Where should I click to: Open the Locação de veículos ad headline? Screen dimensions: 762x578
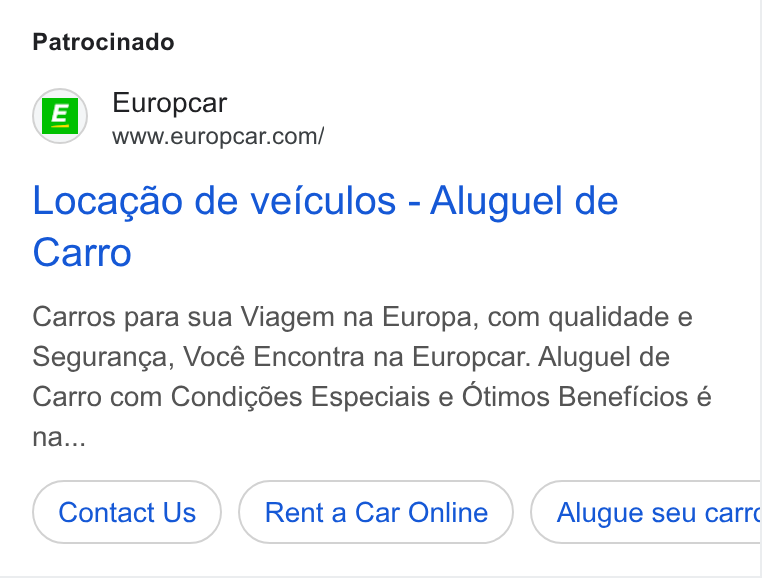coord(325,226)
